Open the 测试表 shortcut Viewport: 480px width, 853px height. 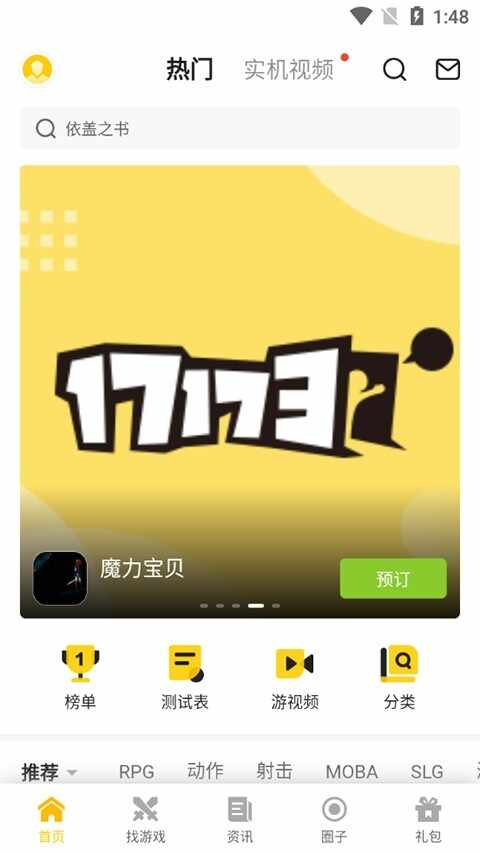click(185, 677)
